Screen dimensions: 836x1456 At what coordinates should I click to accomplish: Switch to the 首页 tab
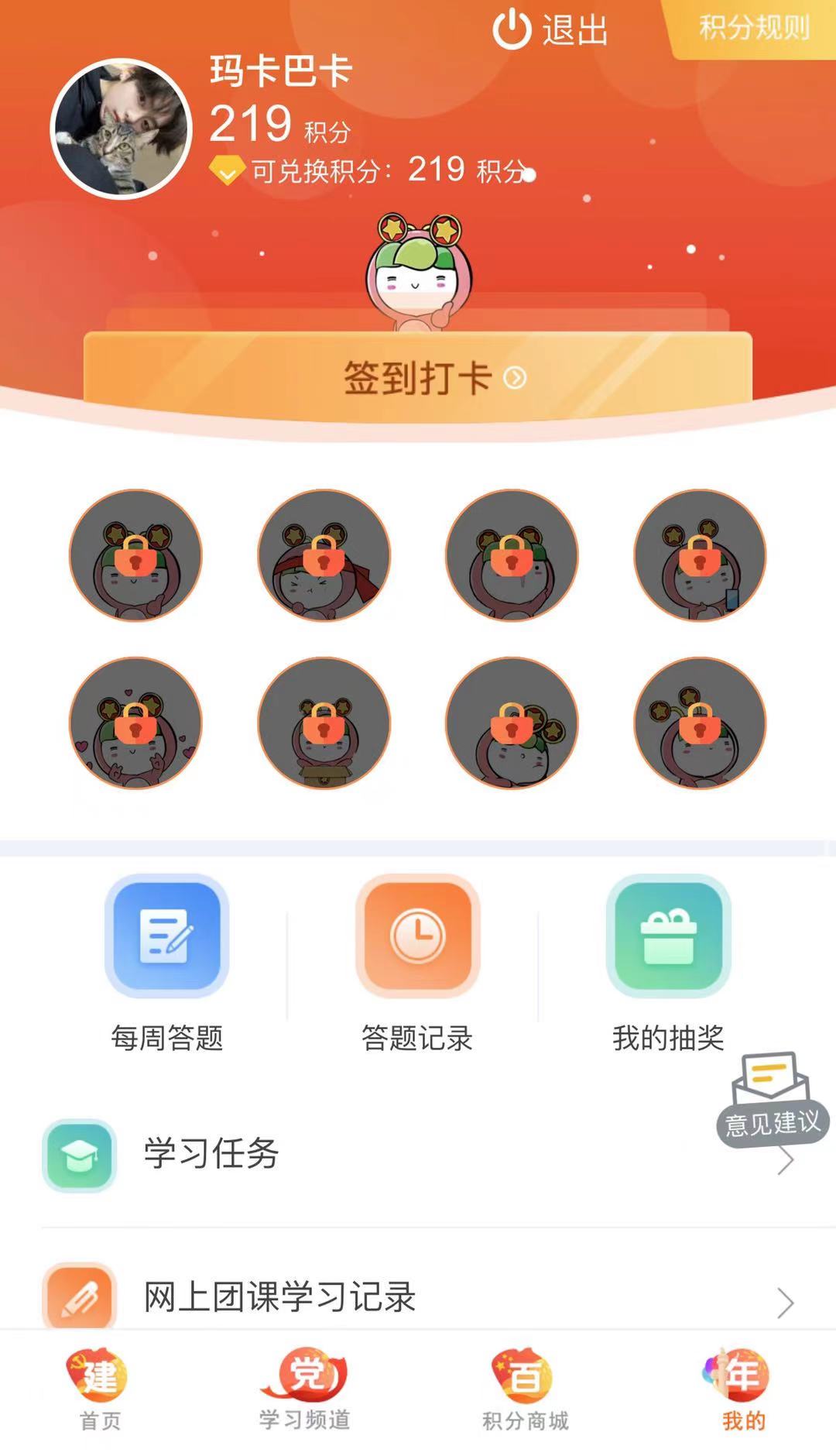pyautogui.click(x=101, y=1391)
